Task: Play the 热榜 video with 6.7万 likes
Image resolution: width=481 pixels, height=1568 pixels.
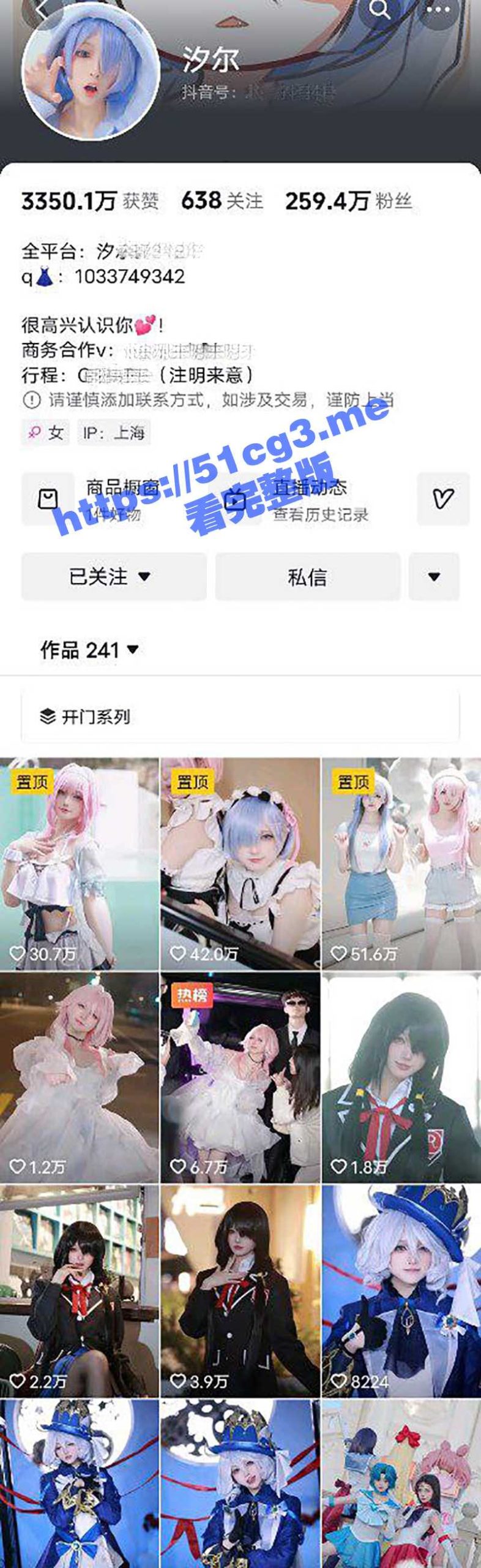Action: pos(240,1078)
